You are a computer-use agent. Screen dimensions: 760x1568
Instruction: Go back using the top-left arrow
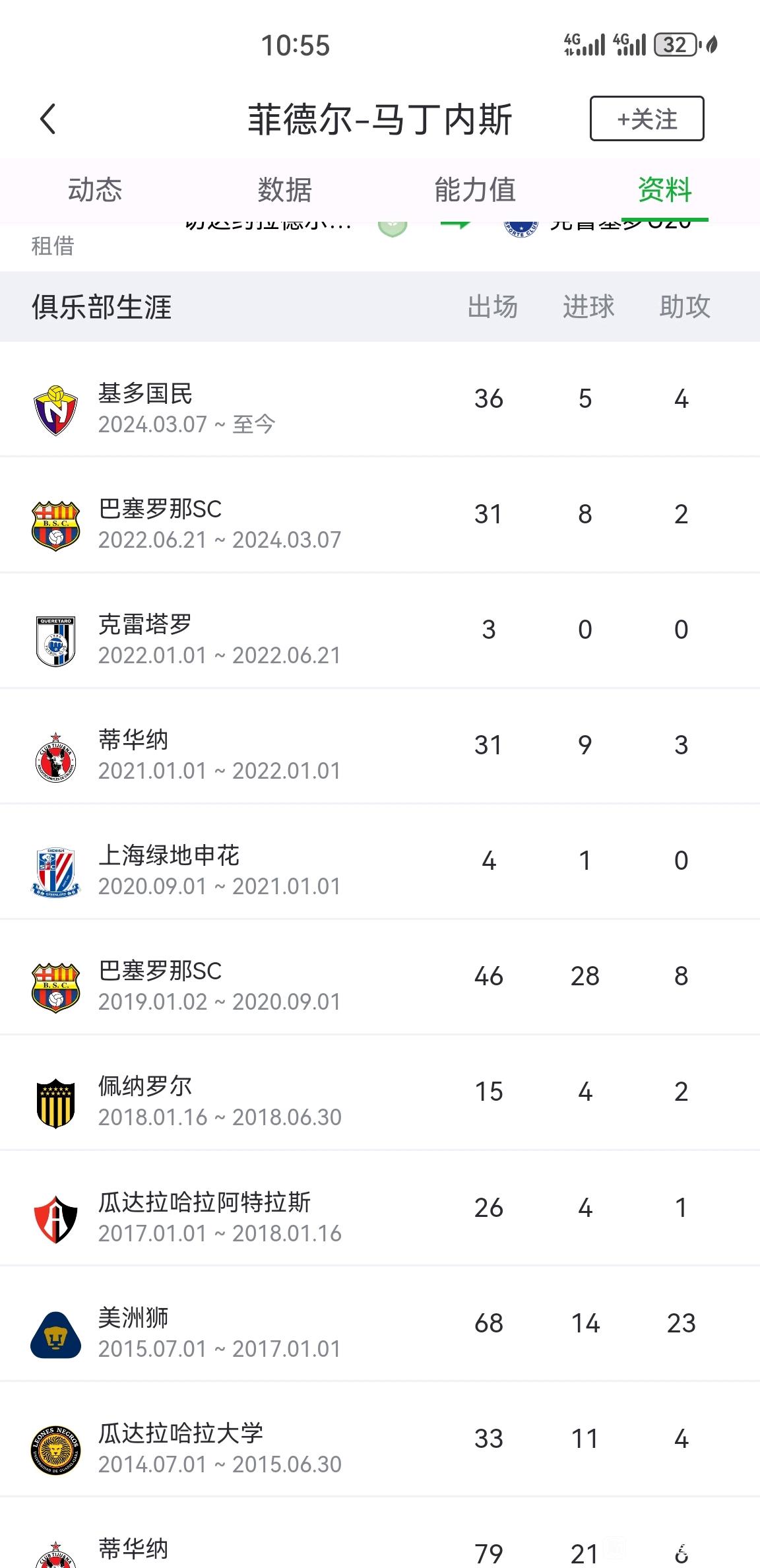(47, 119)
